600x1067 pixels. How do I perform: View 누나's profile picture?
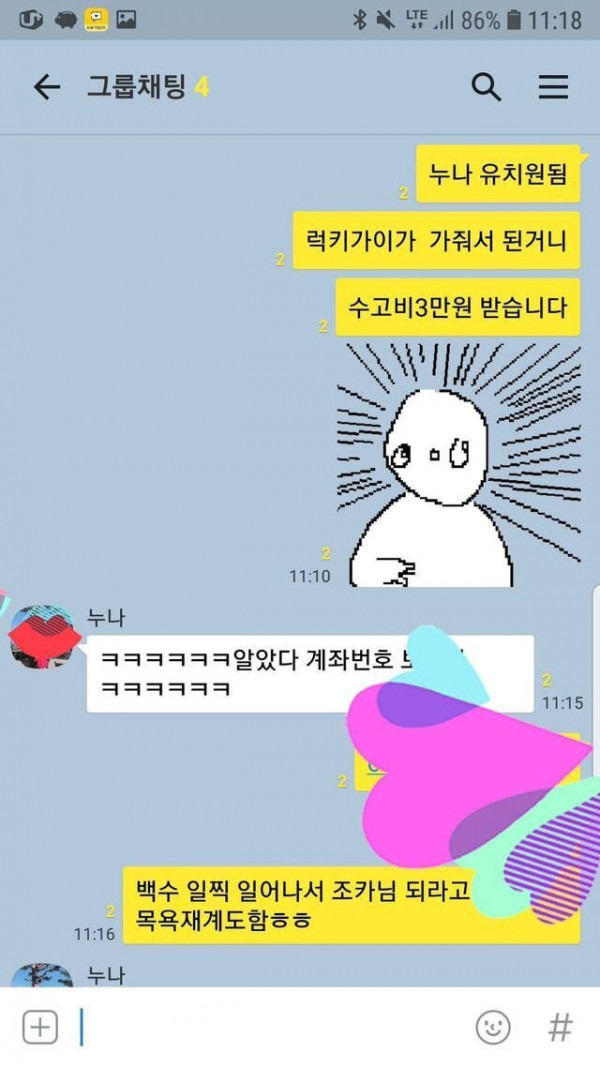click(x=41, y=638)
